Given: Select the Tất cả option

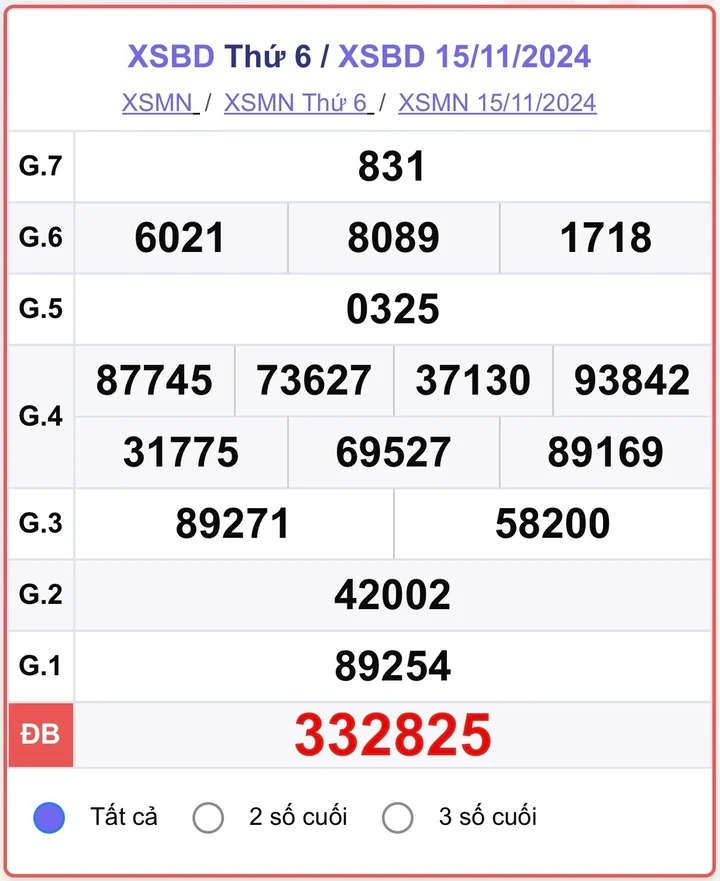Looking at the screenshot, I should 49,817.
